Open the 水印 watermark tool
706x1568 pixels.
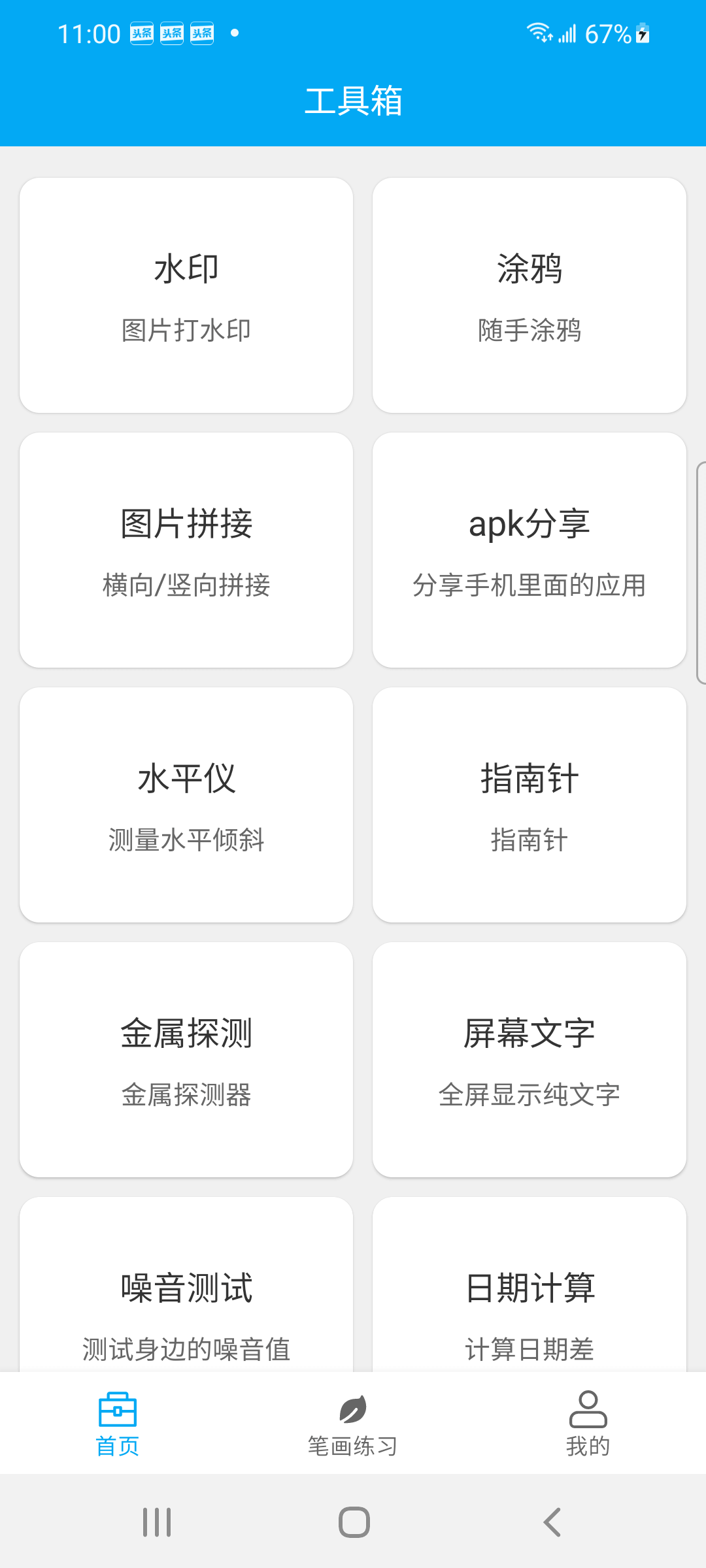click(186, 295)
